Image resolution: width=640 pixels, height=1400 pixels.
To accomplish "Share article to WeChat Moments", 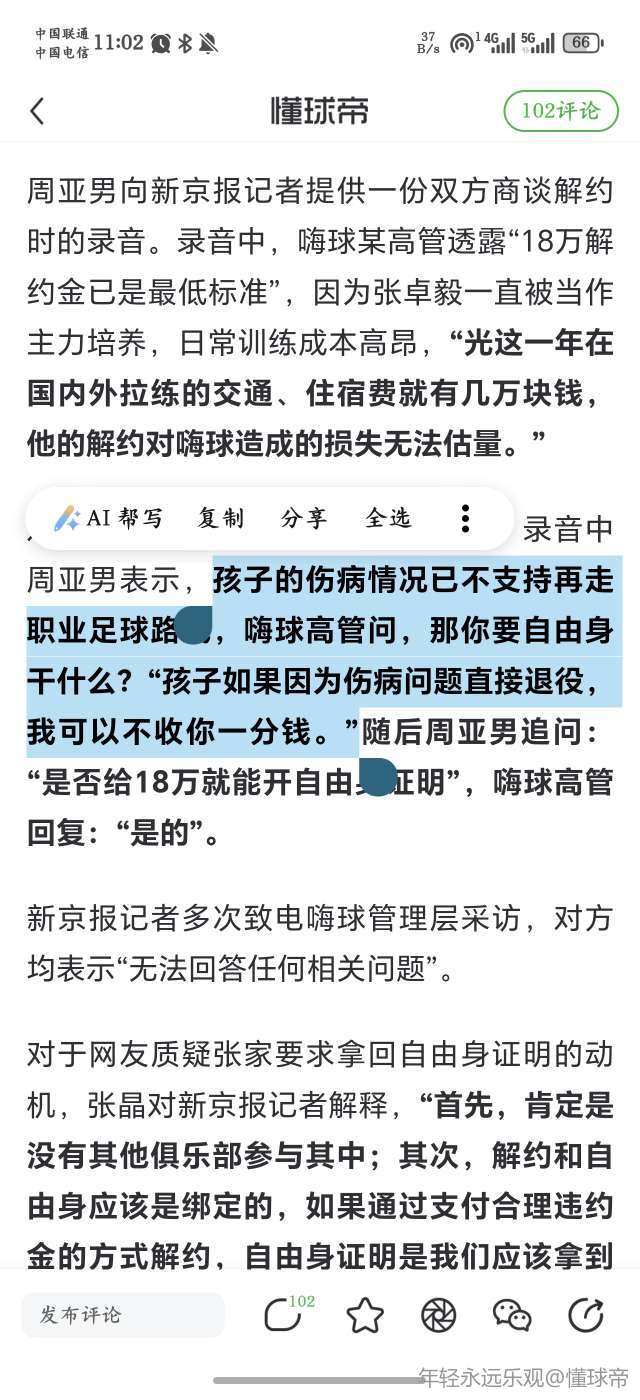I will pyautogui.click(x=438, y=1315).
